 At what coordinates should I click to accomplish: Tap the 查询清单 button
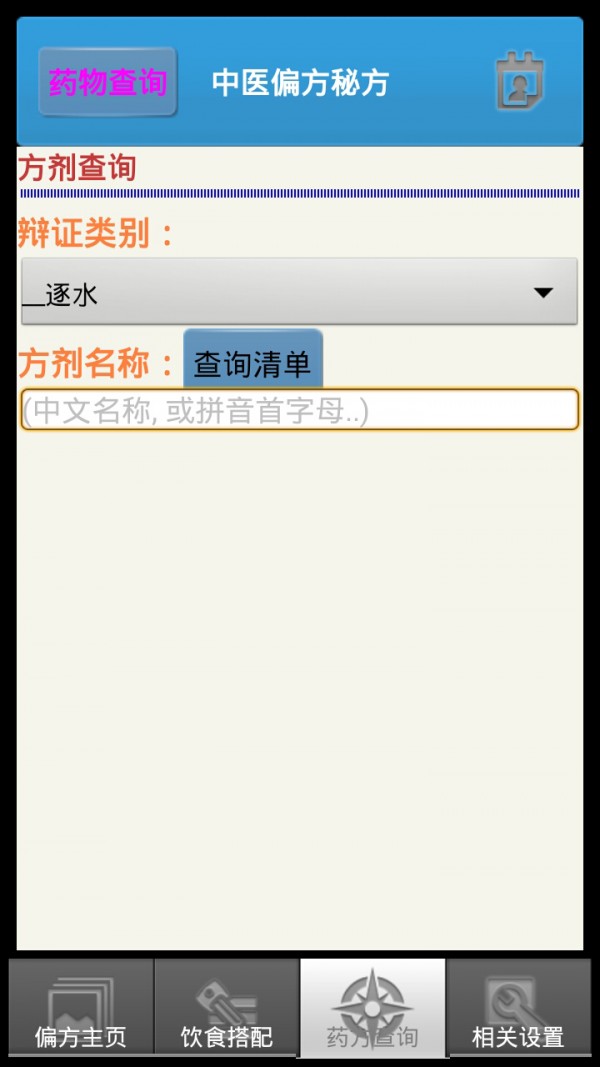tap(252, 363)
